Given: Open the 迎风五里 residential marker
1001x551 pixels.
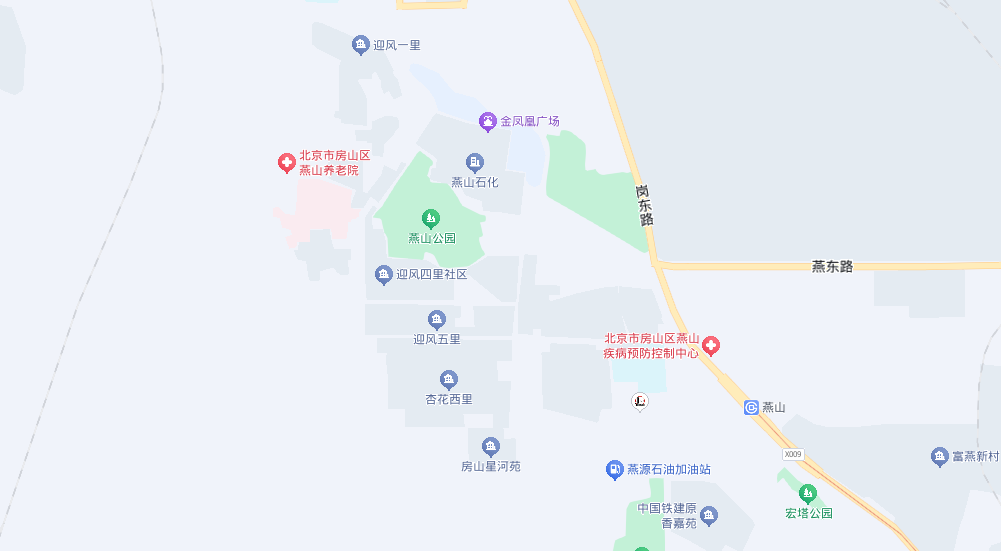Looking at the screenshot, I should (x=437, y=320).
